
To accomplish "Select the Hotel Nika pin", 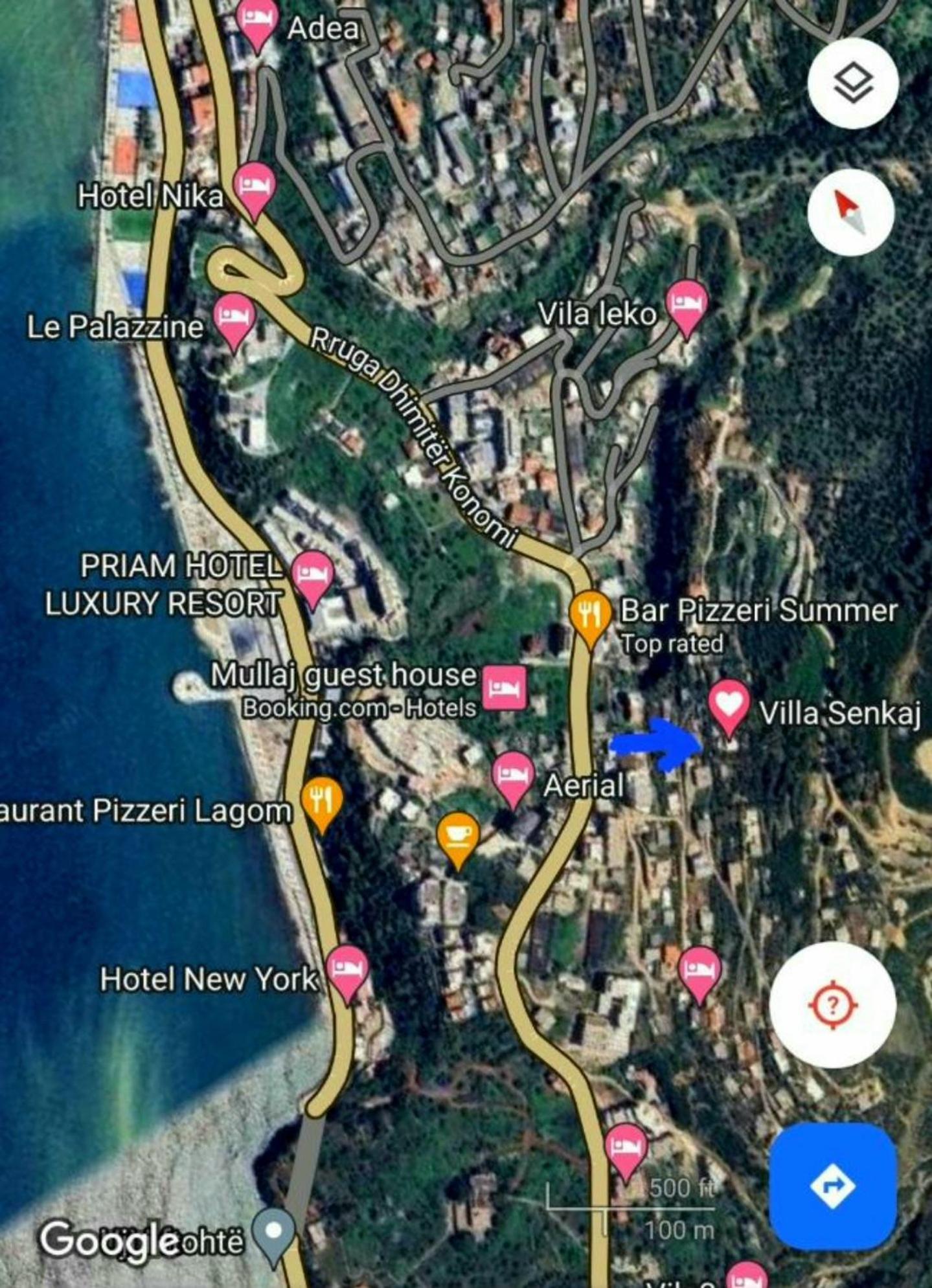I will point(255,186).
